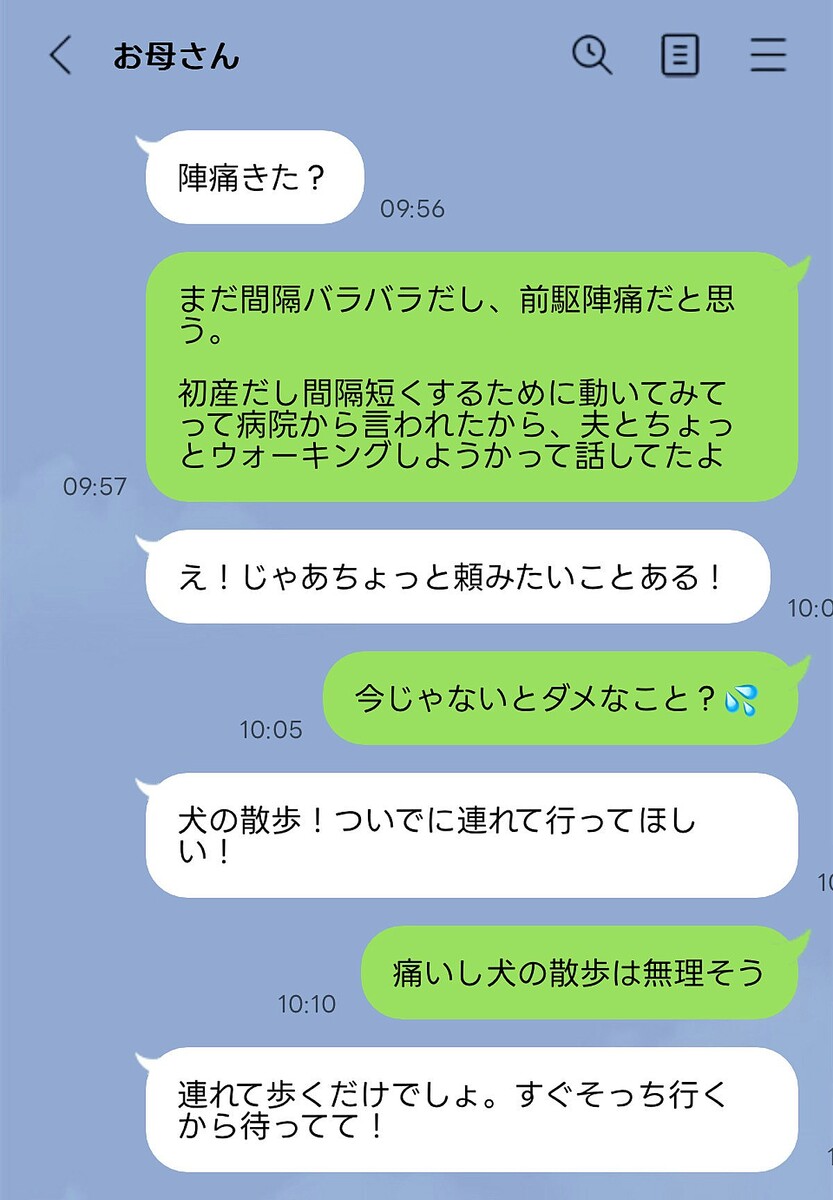Search messages in this chat
This screenshot has width=833, height=1200.
[591, 56]
